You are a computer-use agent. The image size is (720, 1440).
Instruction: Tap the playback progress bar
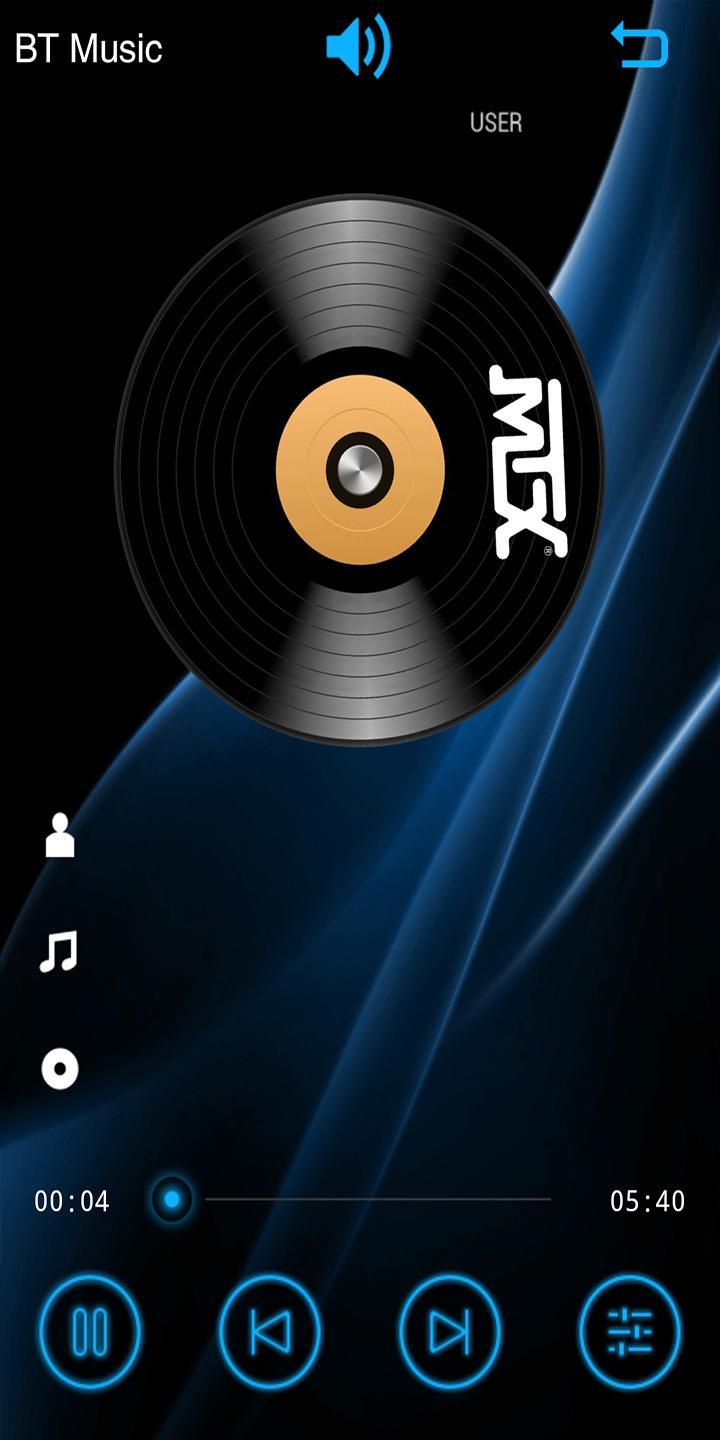pos(378,1199)
